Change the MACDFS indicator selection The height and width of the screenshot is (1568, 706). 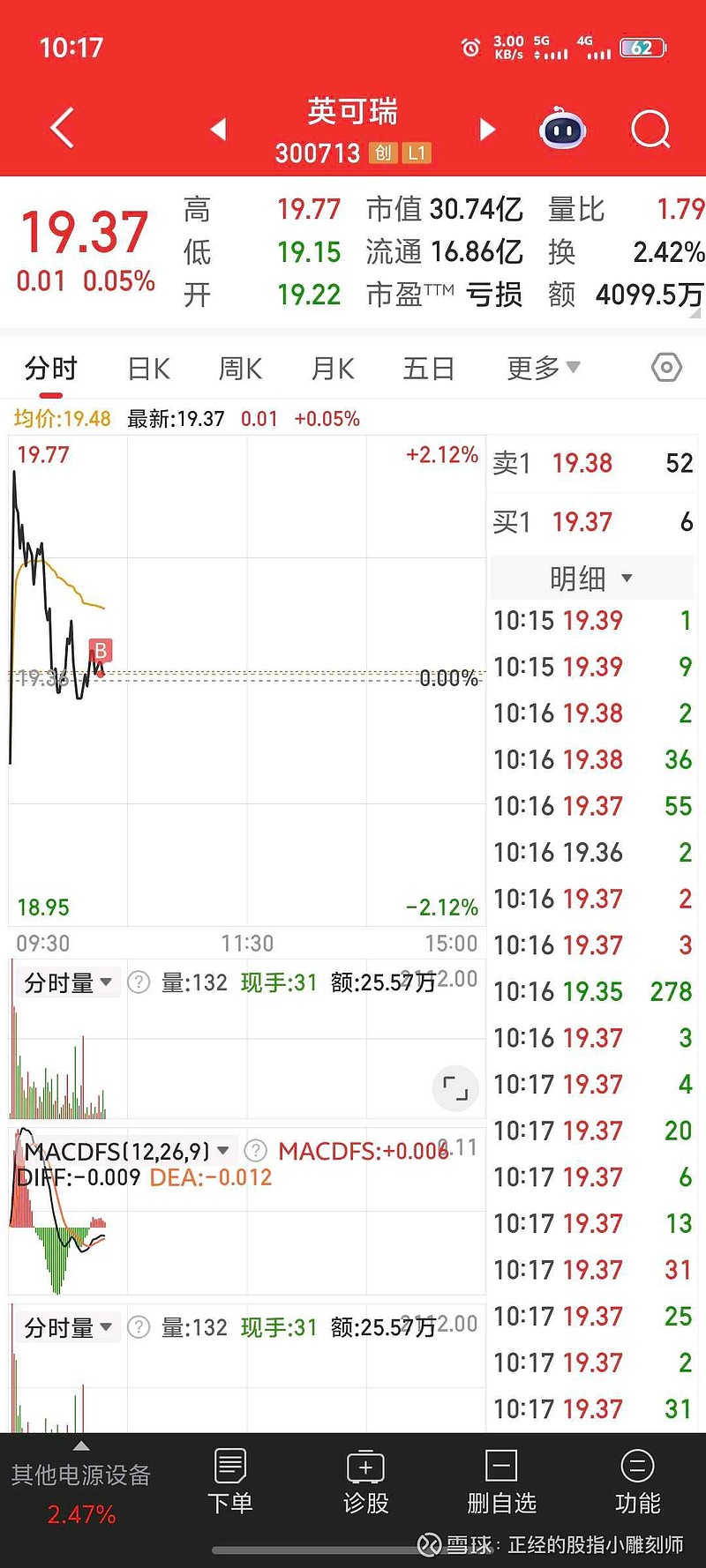[x=127, y=1151]
